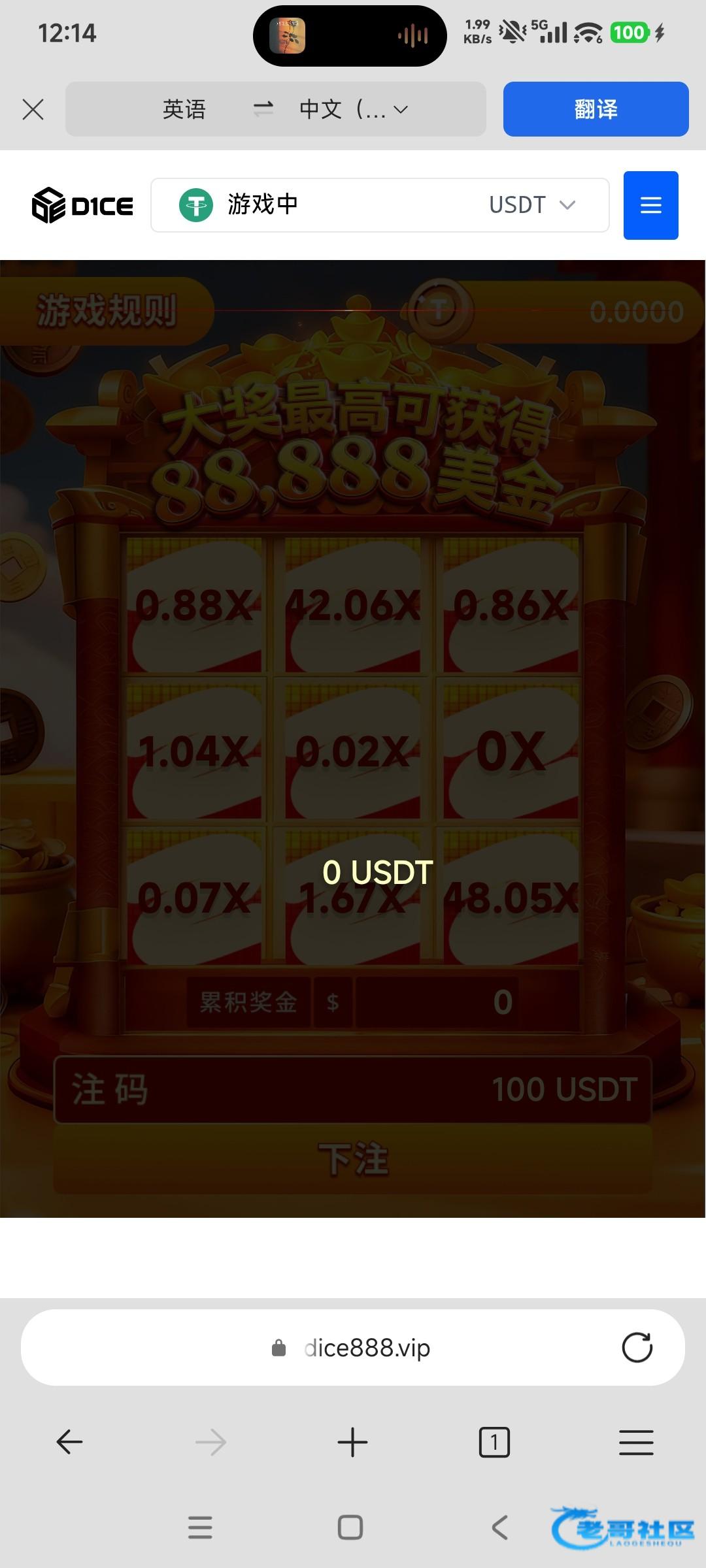This screenshot has width=706, height=1568.
Task: Reload the page
Action: coord(637,1347)
